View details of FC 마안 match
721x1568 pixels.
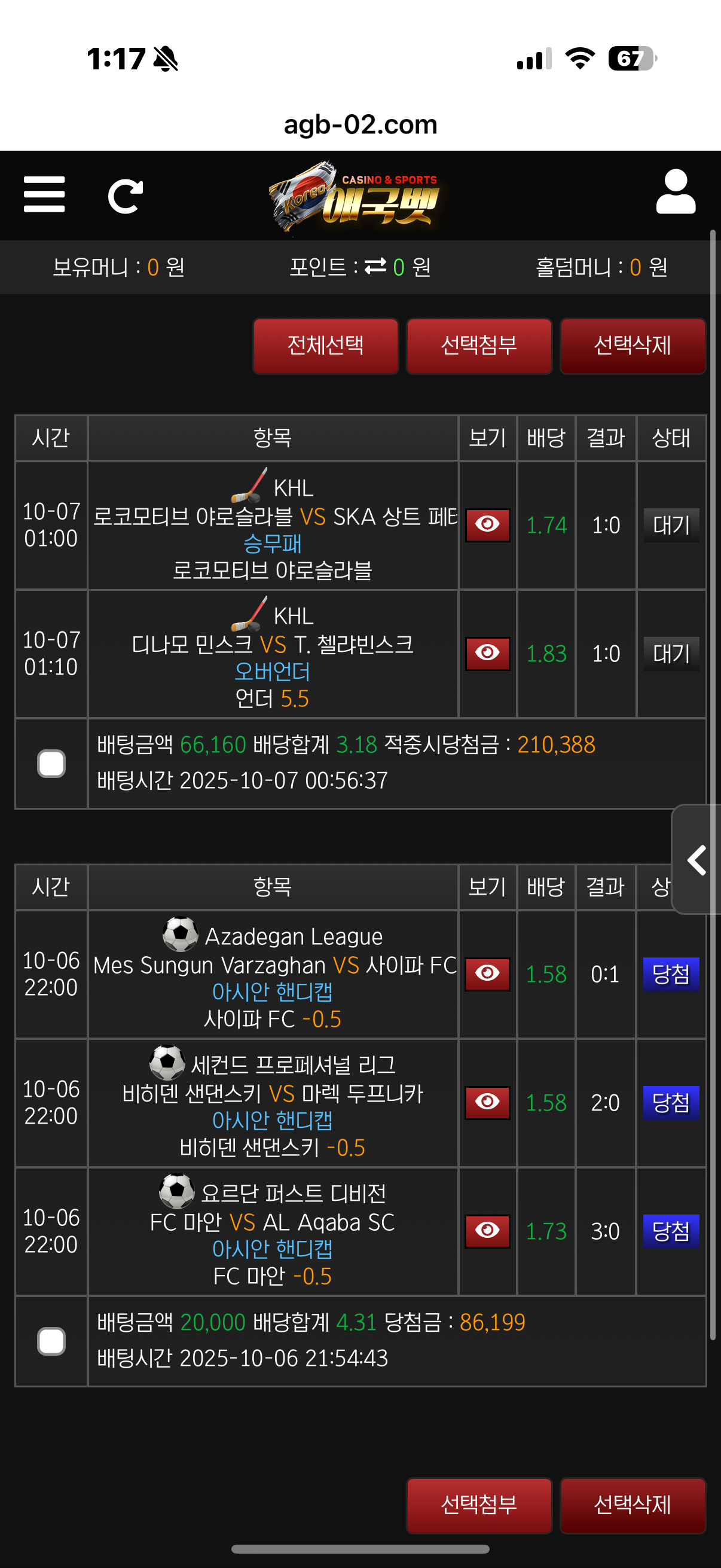[x=487, y=1231]
